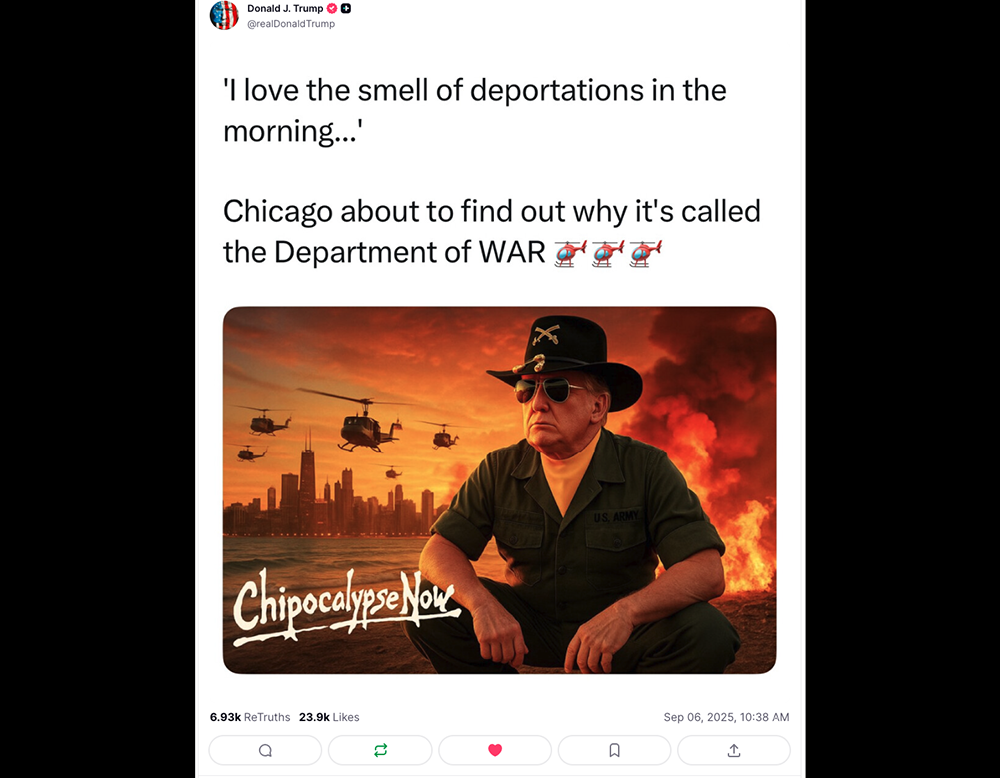
Task: View the profile avatar
Action: [224, 15]
